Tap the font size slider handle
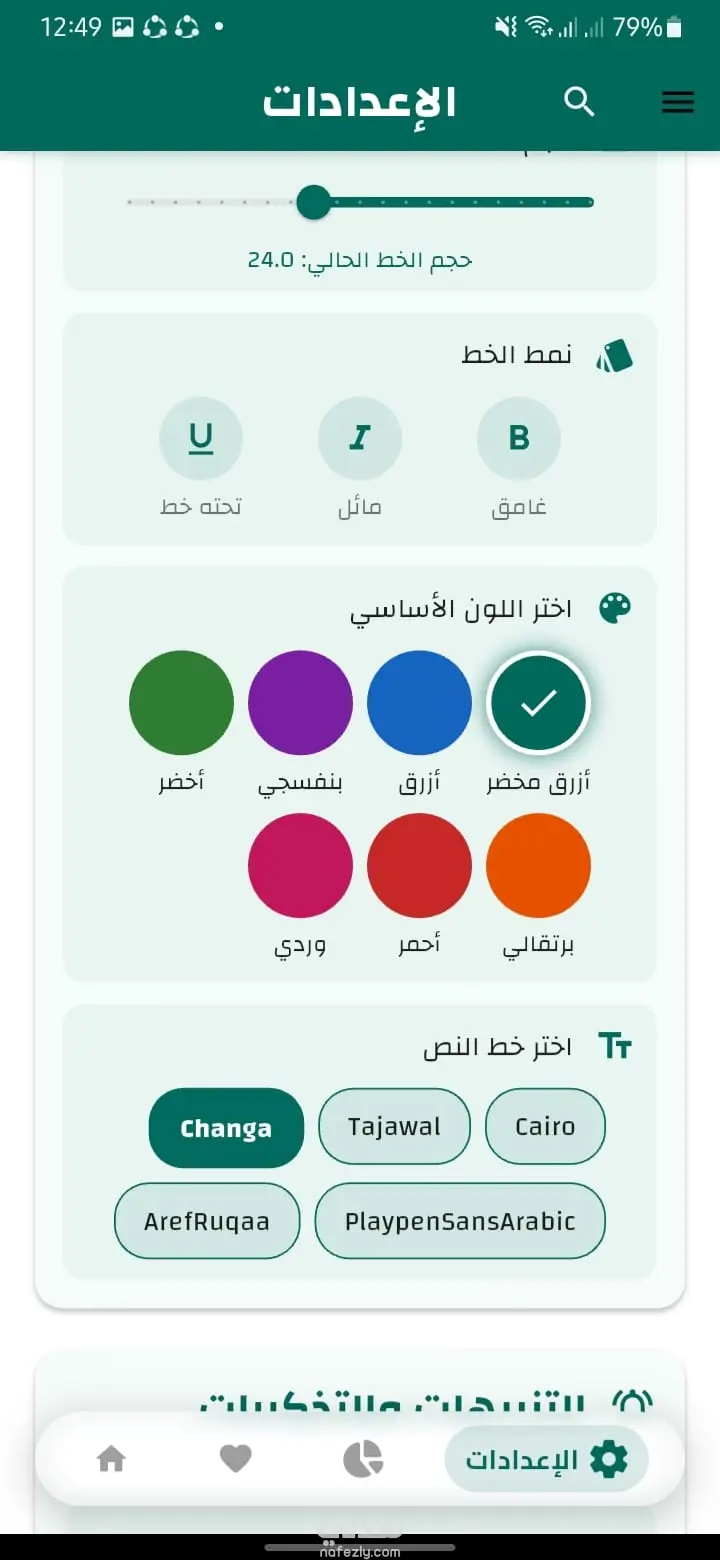 click(x=314, y=202)
